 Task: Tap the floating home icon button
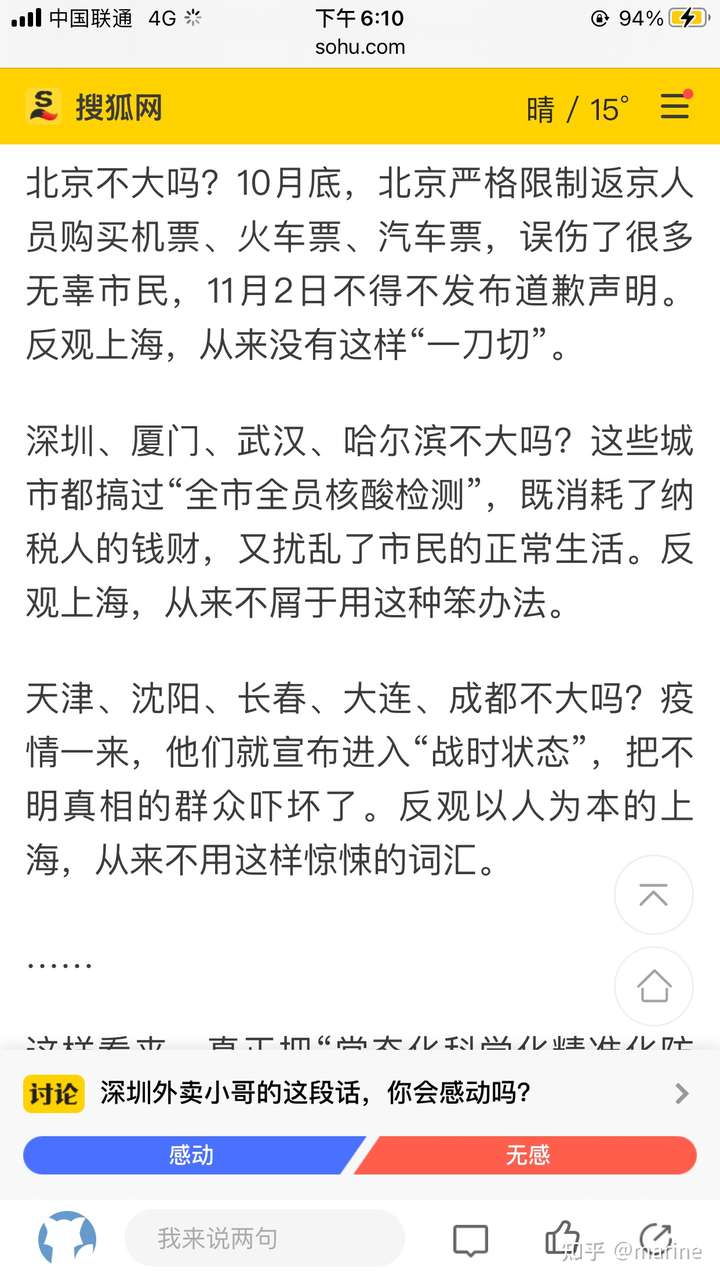(653, 986)
